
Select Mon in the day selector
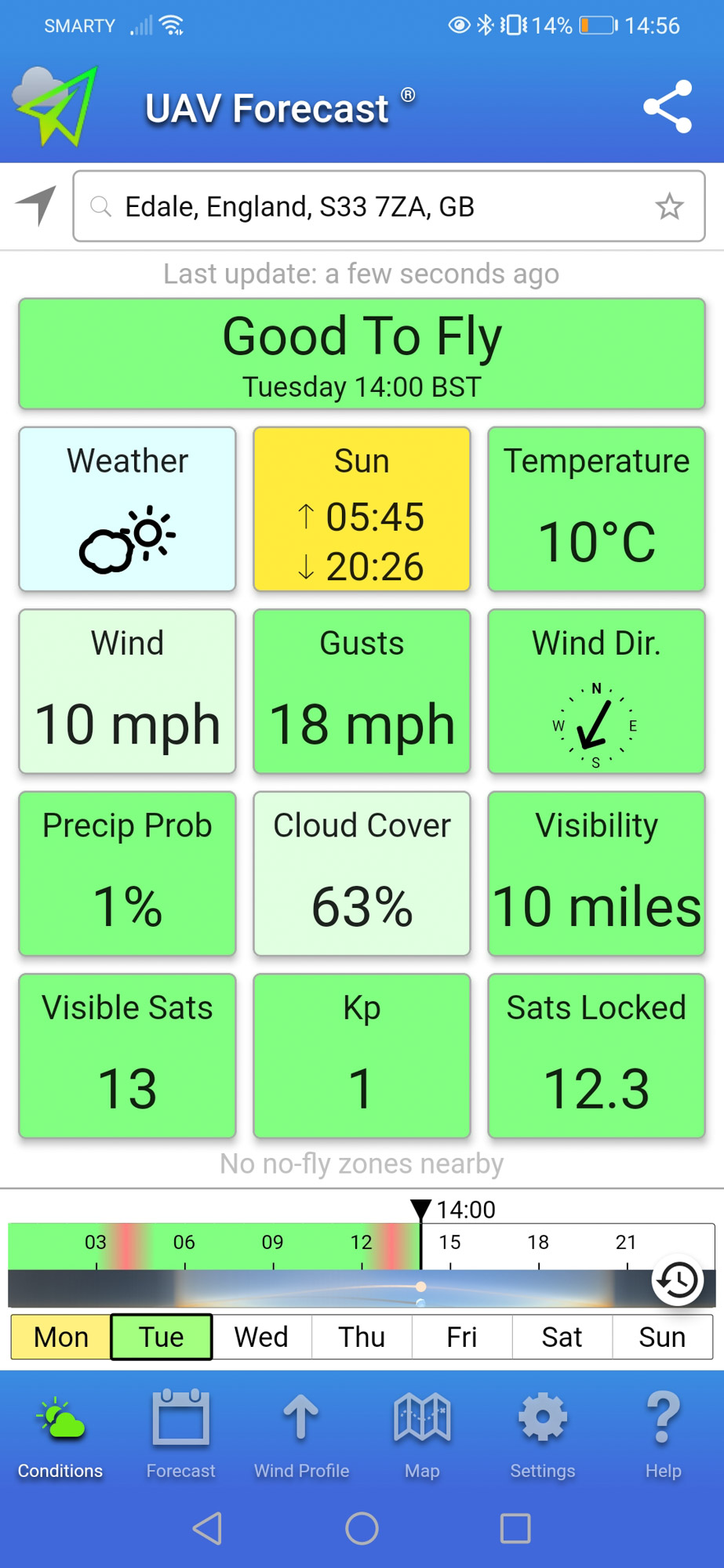[x=60, y=1337]
